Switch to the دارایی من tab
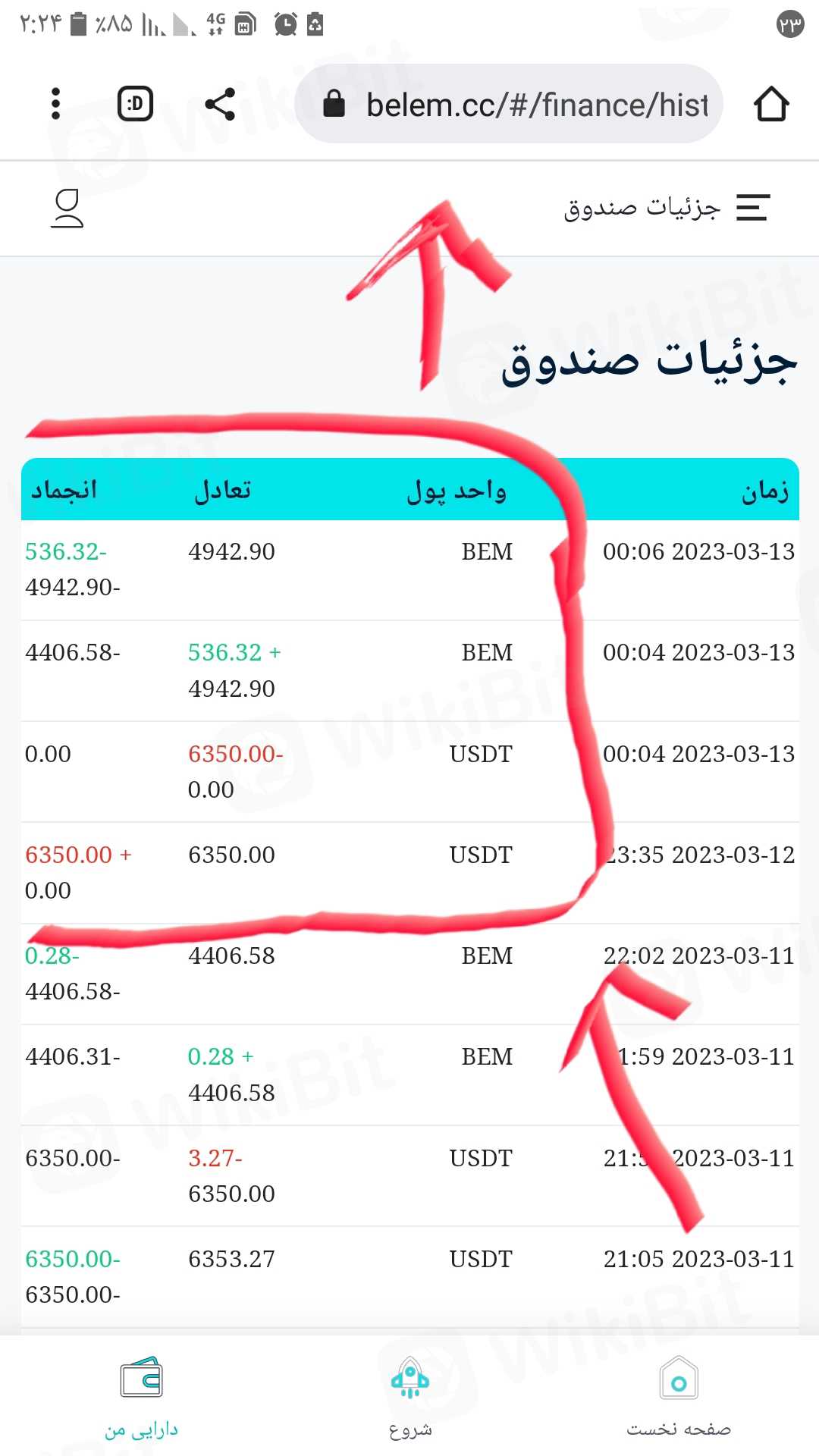The image size is (819, 1456). (x=141, y=1397)
